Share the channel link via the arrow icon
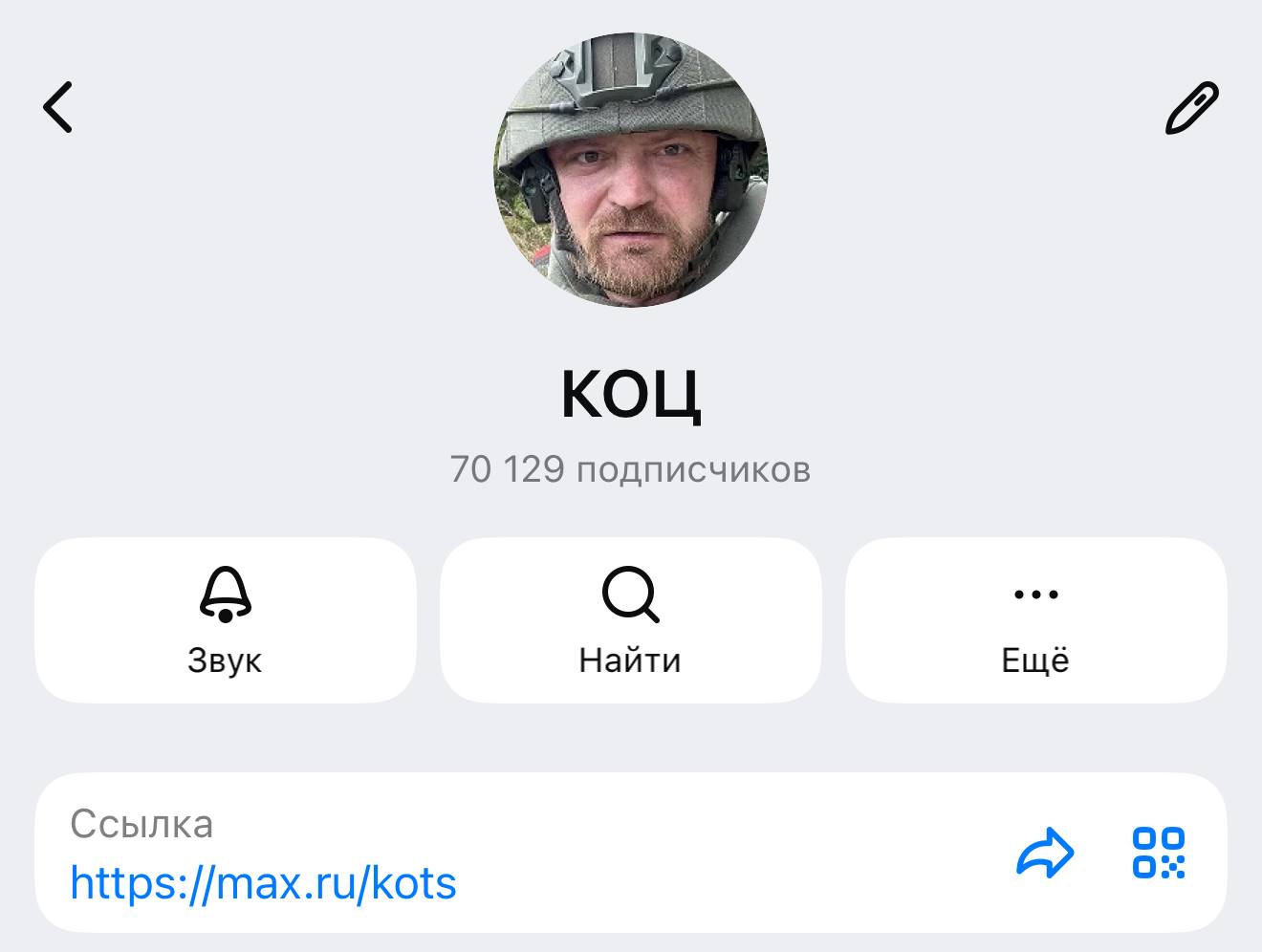This screenshot has width=1262, height=952. [x=1044, y=853]
